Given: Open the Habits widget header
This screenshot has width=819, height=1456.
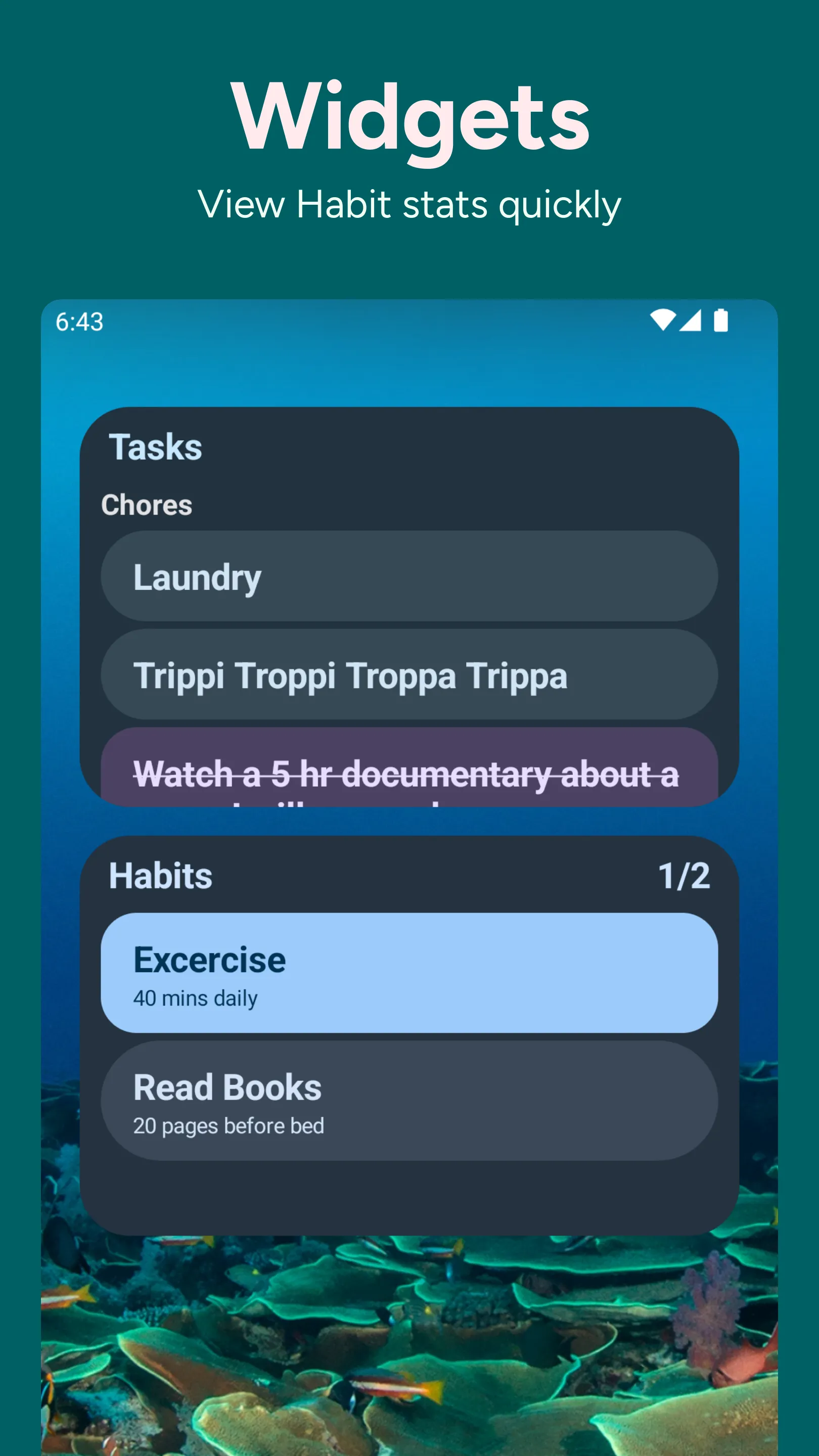Looking at the screenshot, I should [160, 876].
